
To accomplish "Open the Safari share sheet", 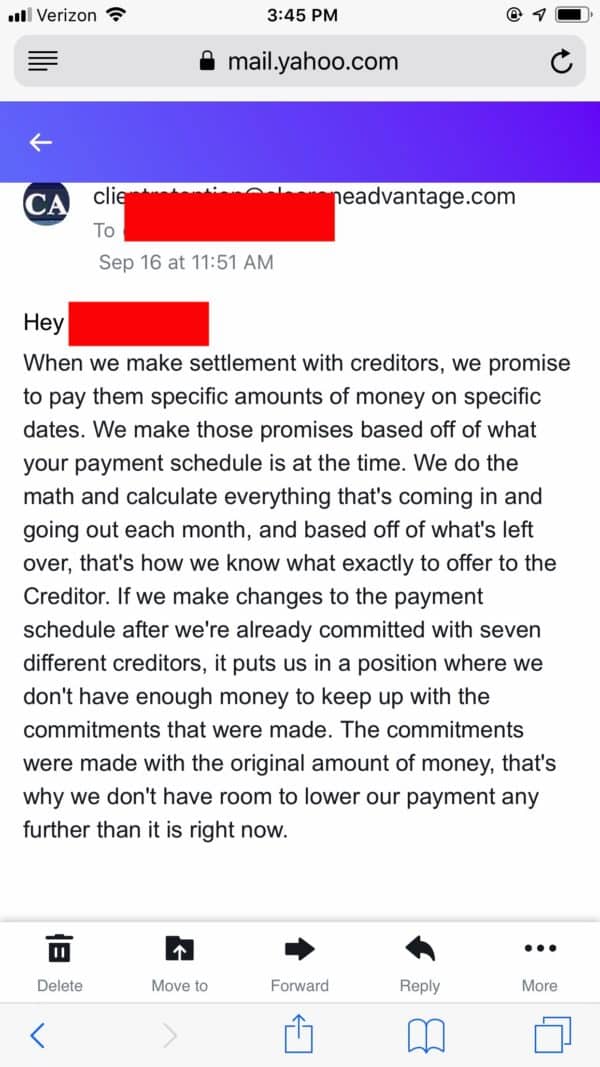I will click(x=297, y=1034).
